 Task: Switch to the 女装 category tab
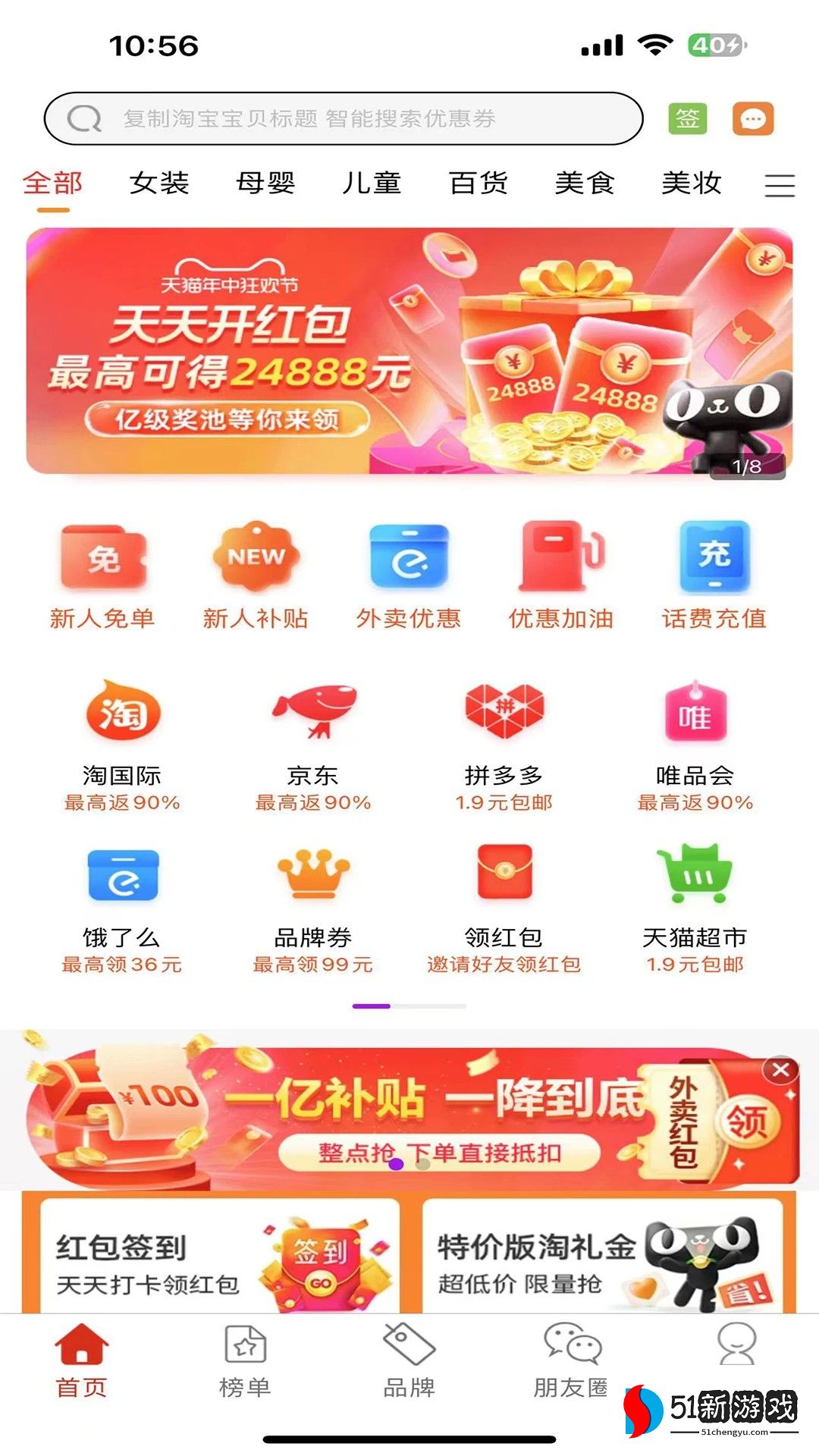(159, 184)
